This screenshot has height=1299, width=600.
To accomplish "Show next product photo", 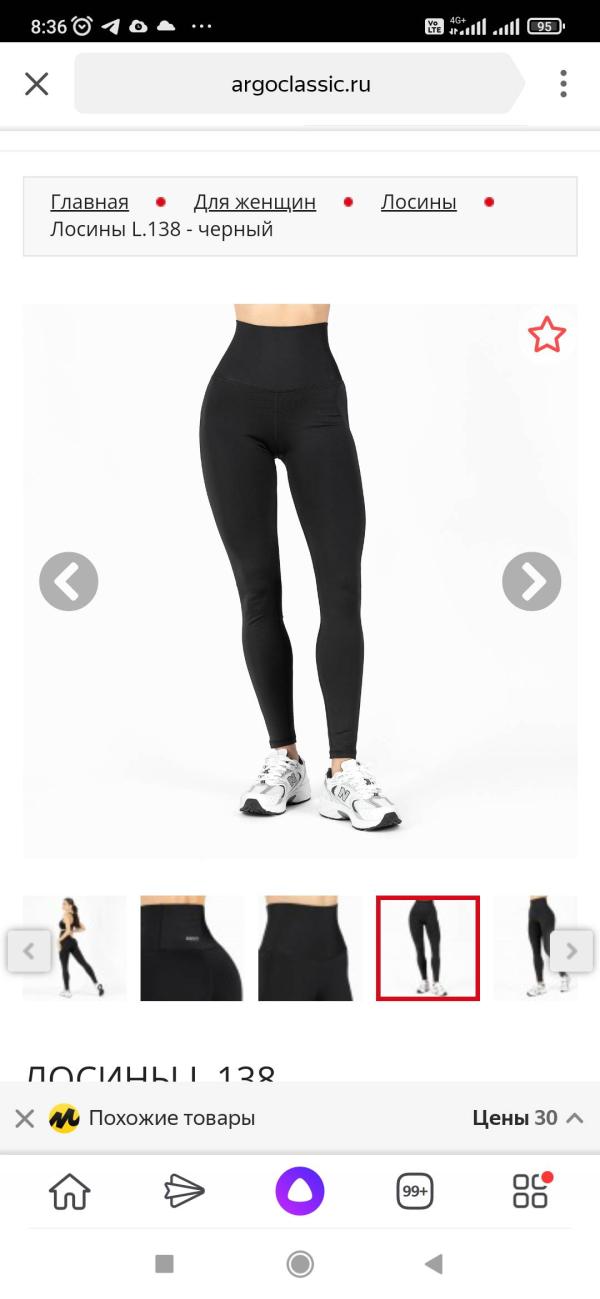I will pos(531,581).
